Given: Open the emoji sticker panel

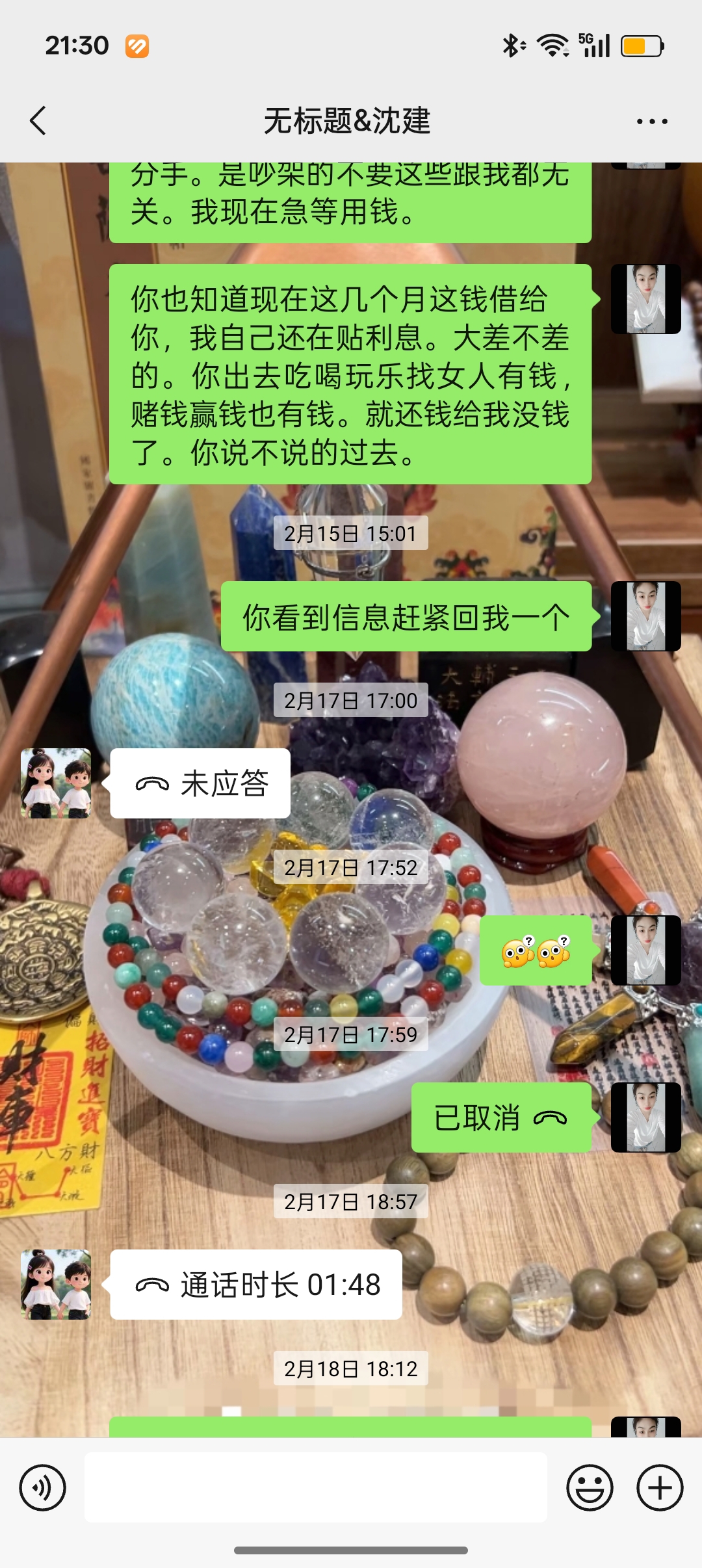Looking at the screenshot, I should point(590,1487).
